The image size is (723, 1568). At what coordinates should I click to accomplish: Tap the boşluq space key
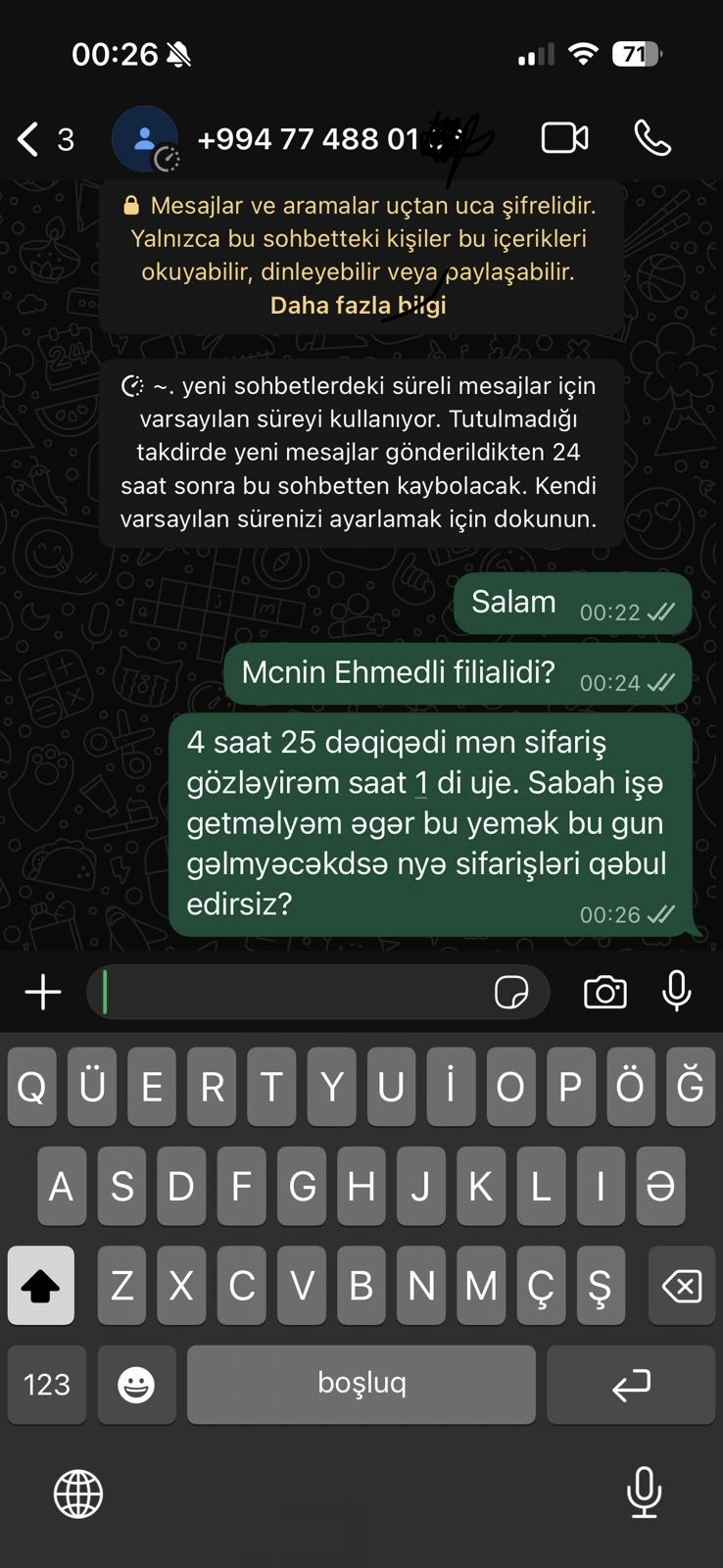361,1385
